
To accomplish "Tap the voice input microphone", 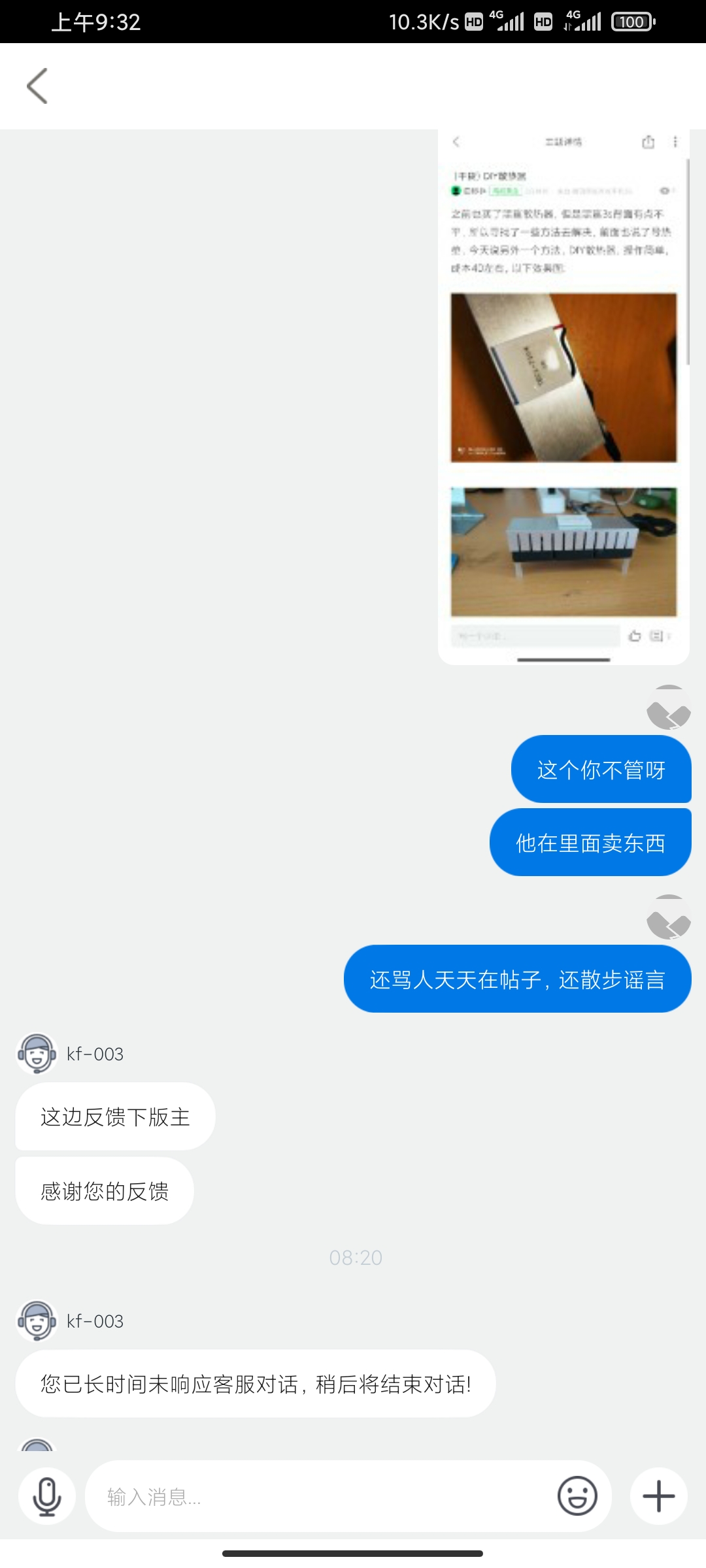I will [x=47, y=1495].
